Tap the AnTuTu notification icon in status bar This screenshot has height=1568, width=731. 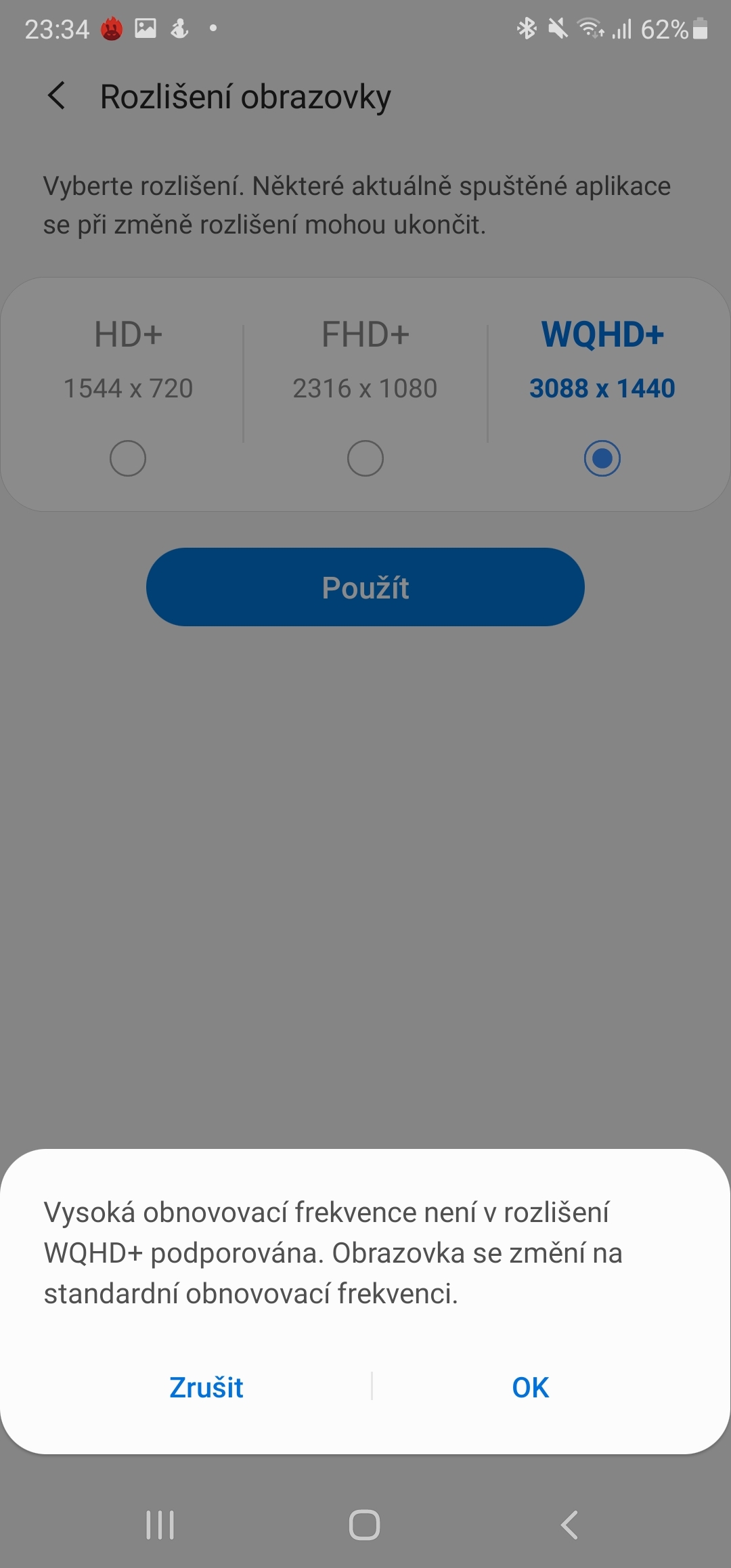coord(110,27)
